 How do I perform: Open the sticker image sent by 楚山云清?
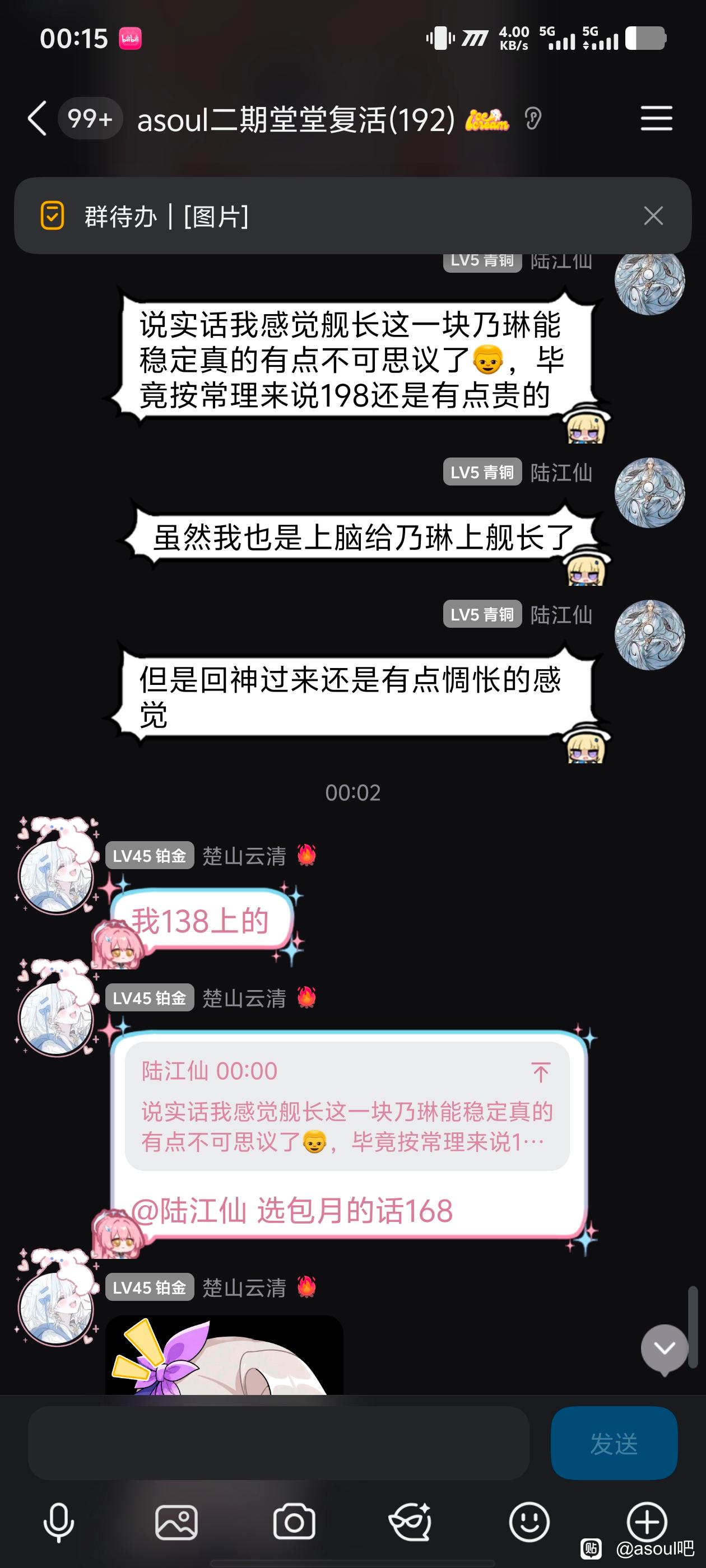(x=224, y=1355)
